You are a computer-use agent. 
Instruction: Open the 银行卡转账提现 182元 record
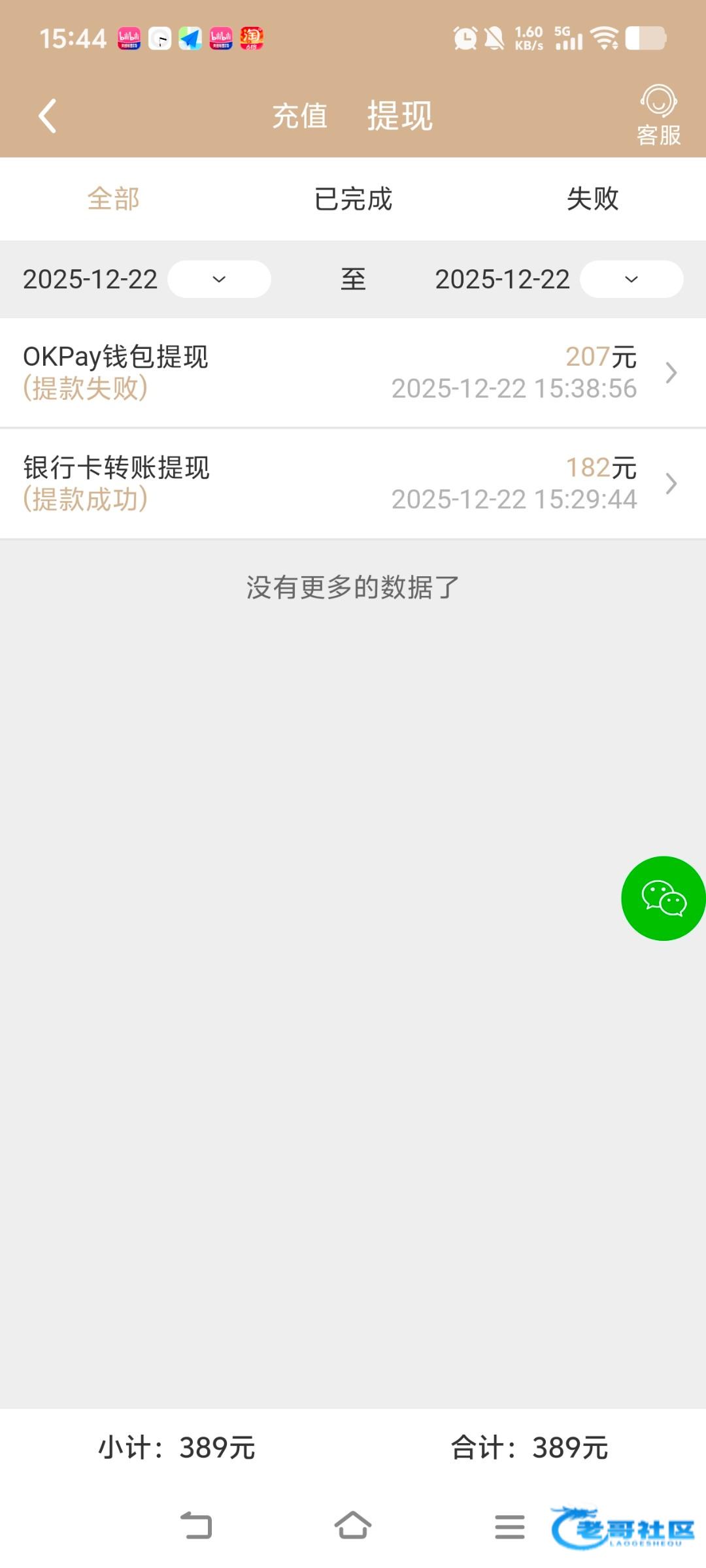click(x=353, y=483)
